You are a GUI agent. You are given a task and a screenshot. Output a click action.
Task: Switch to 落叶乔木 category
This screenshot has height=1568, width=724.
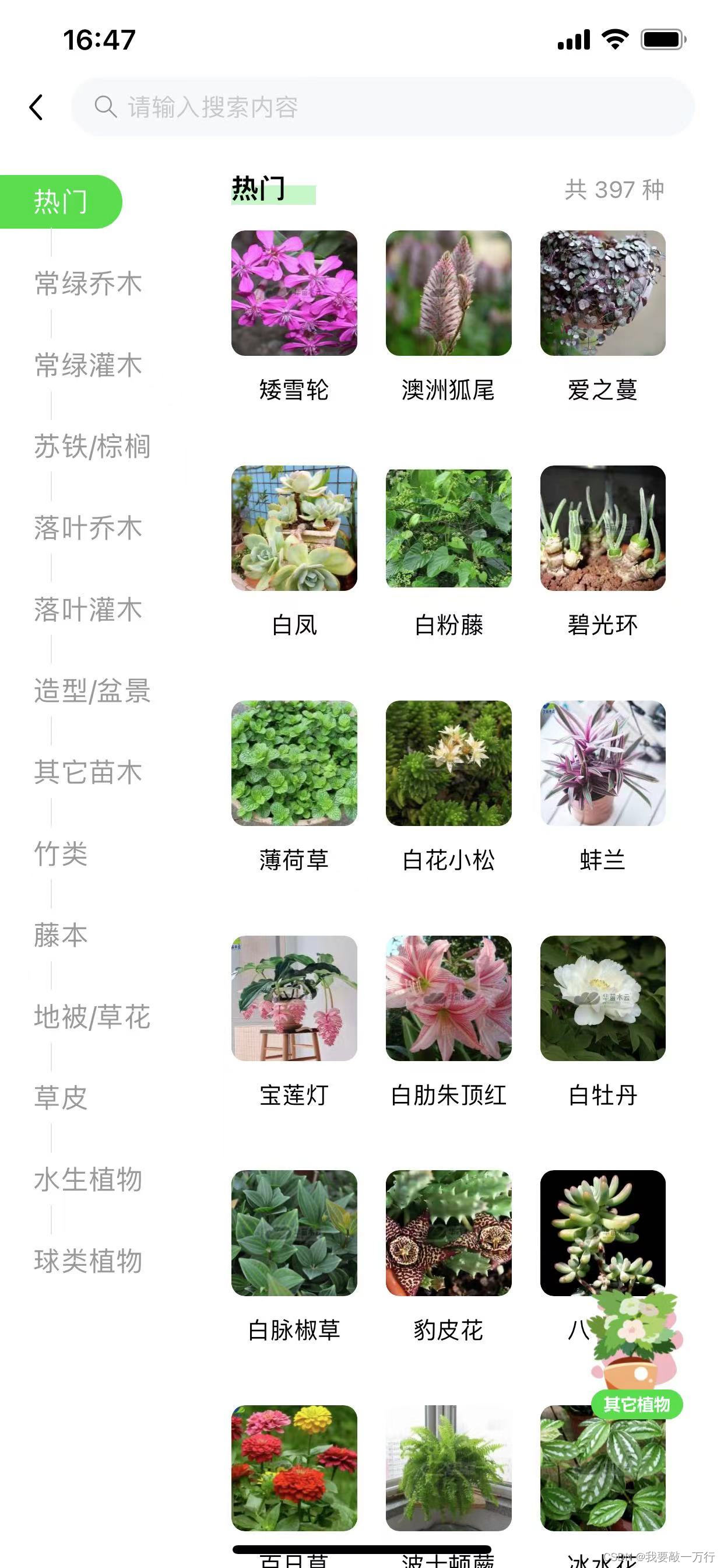[x=88, y=528]
